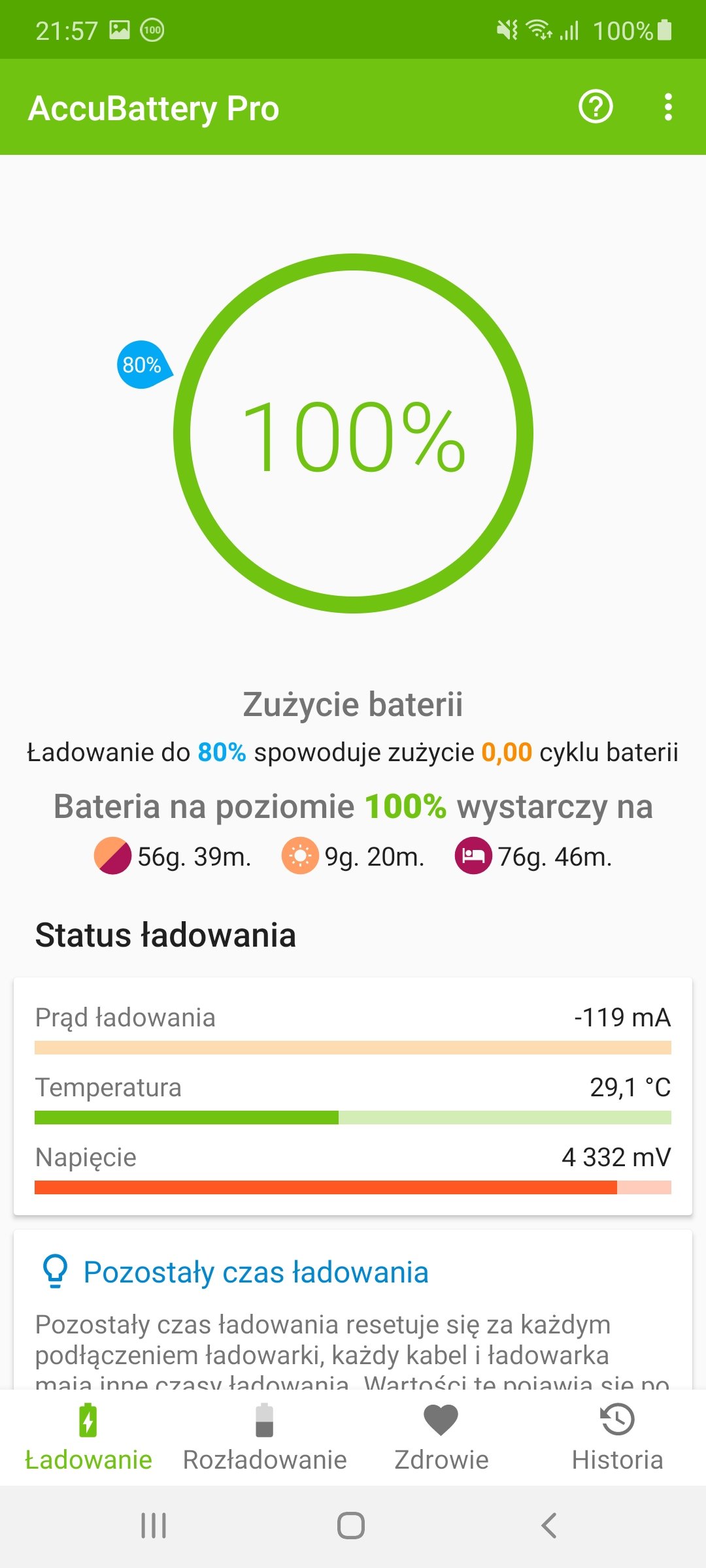Open the help question mark icon
This screenshot has width=706, height=1568.
(x=596, y=107)
